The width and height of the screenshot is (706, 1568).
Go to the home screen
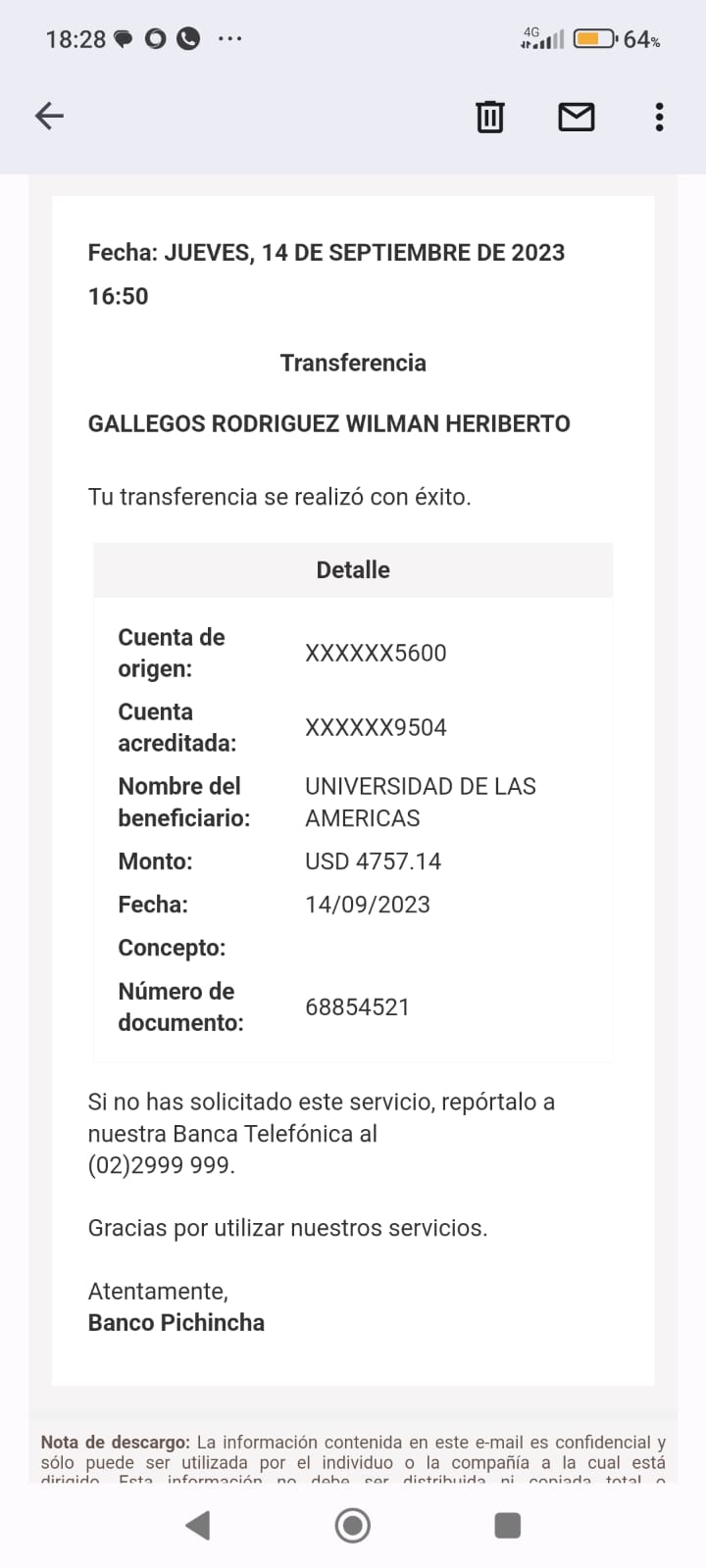(x=353, y=1525)
